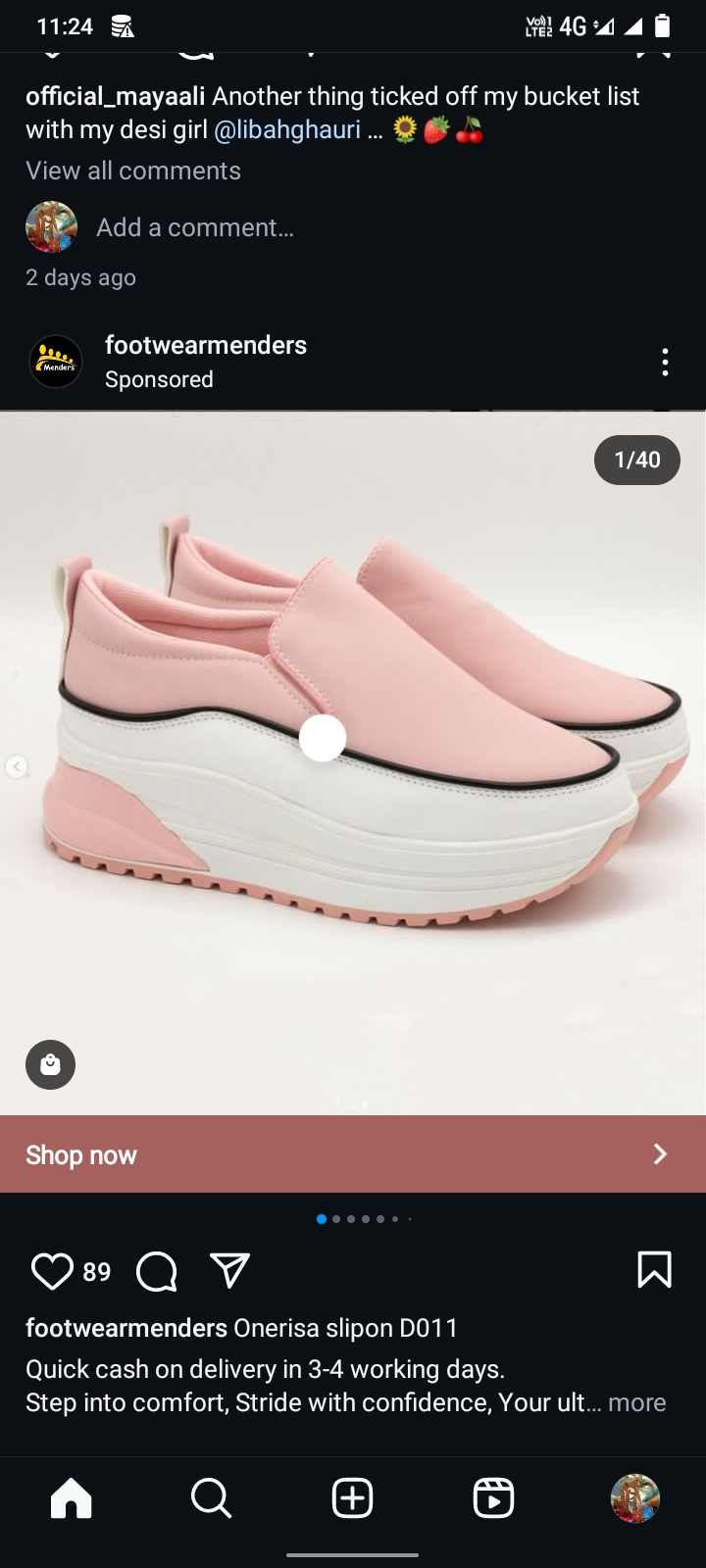The width and height of the screenshot is (706, 1568).
Task: Open the shopping bag product tag
Action: click(50, 1064)
